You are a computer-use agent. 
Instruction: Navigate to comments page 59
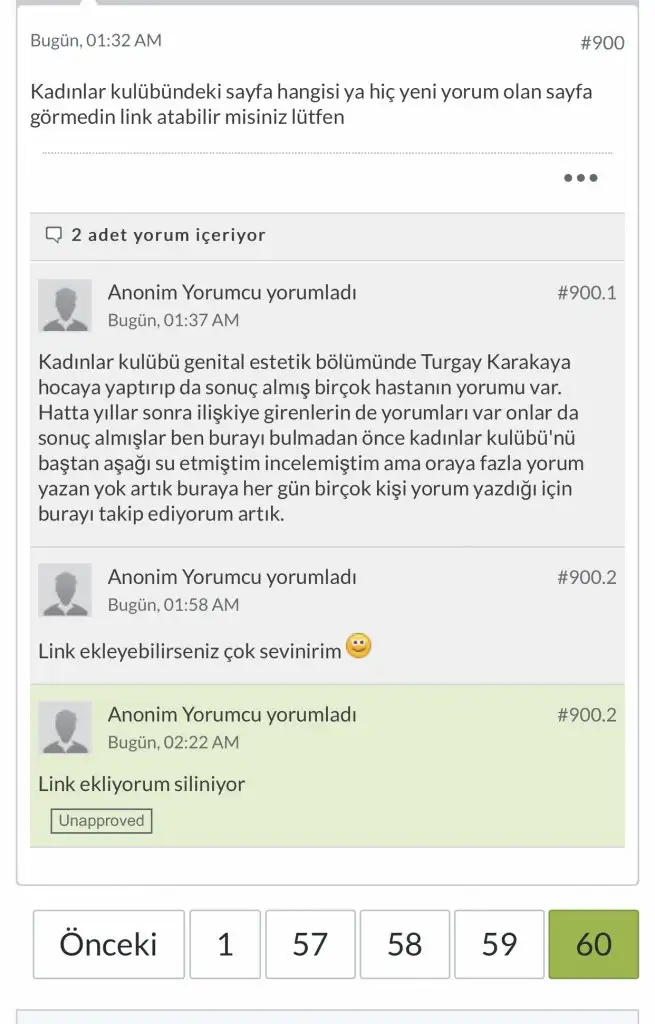coord(499,944)
